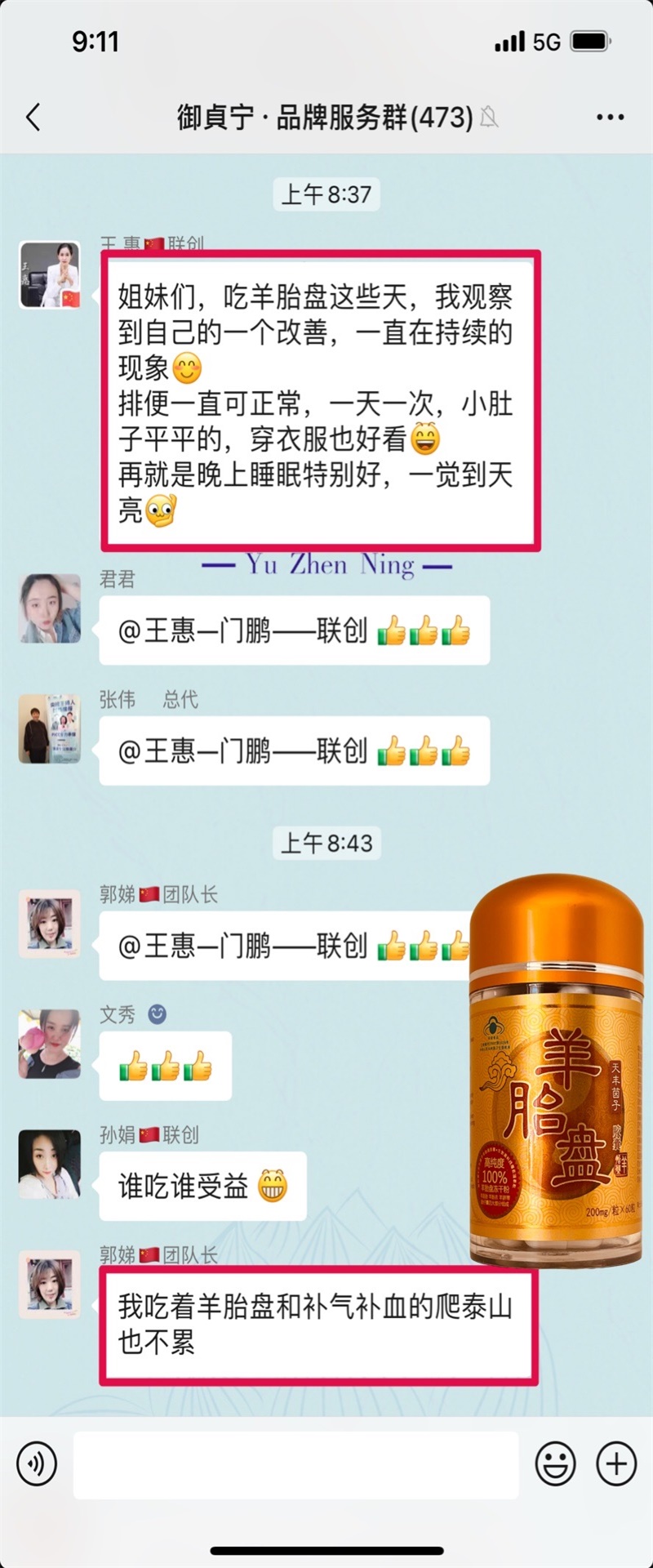
Task: Open 孙娟's profile avatar
Action: point(50,1164)
